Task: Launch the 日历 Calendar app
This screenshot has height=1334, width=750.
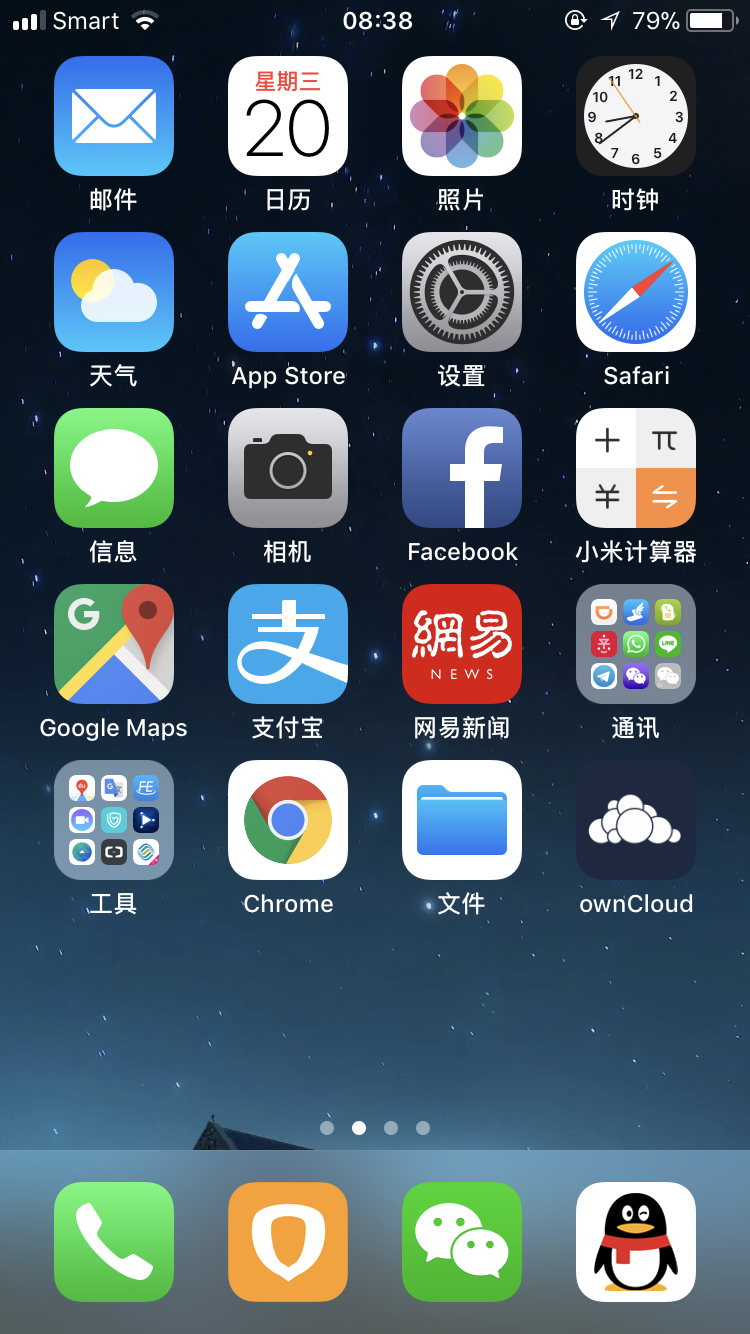Action: pos(288,116)
